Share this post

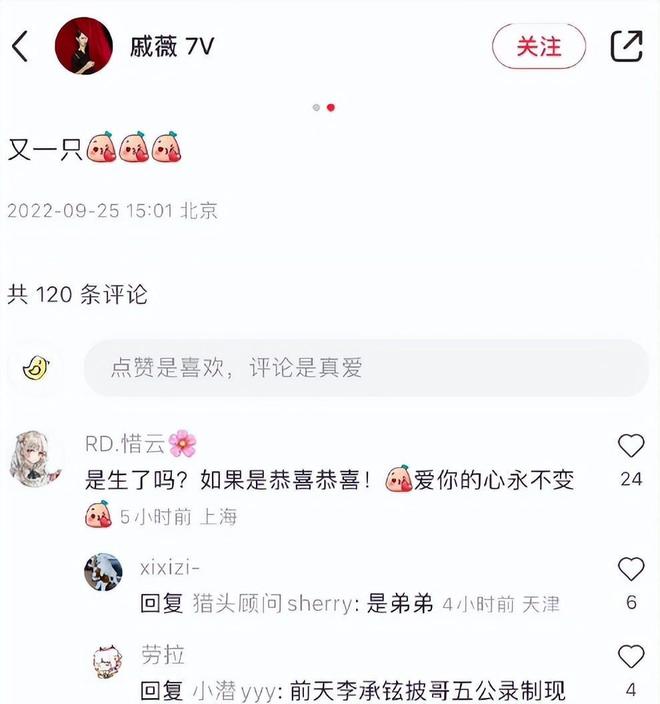[x=627, y=45]
